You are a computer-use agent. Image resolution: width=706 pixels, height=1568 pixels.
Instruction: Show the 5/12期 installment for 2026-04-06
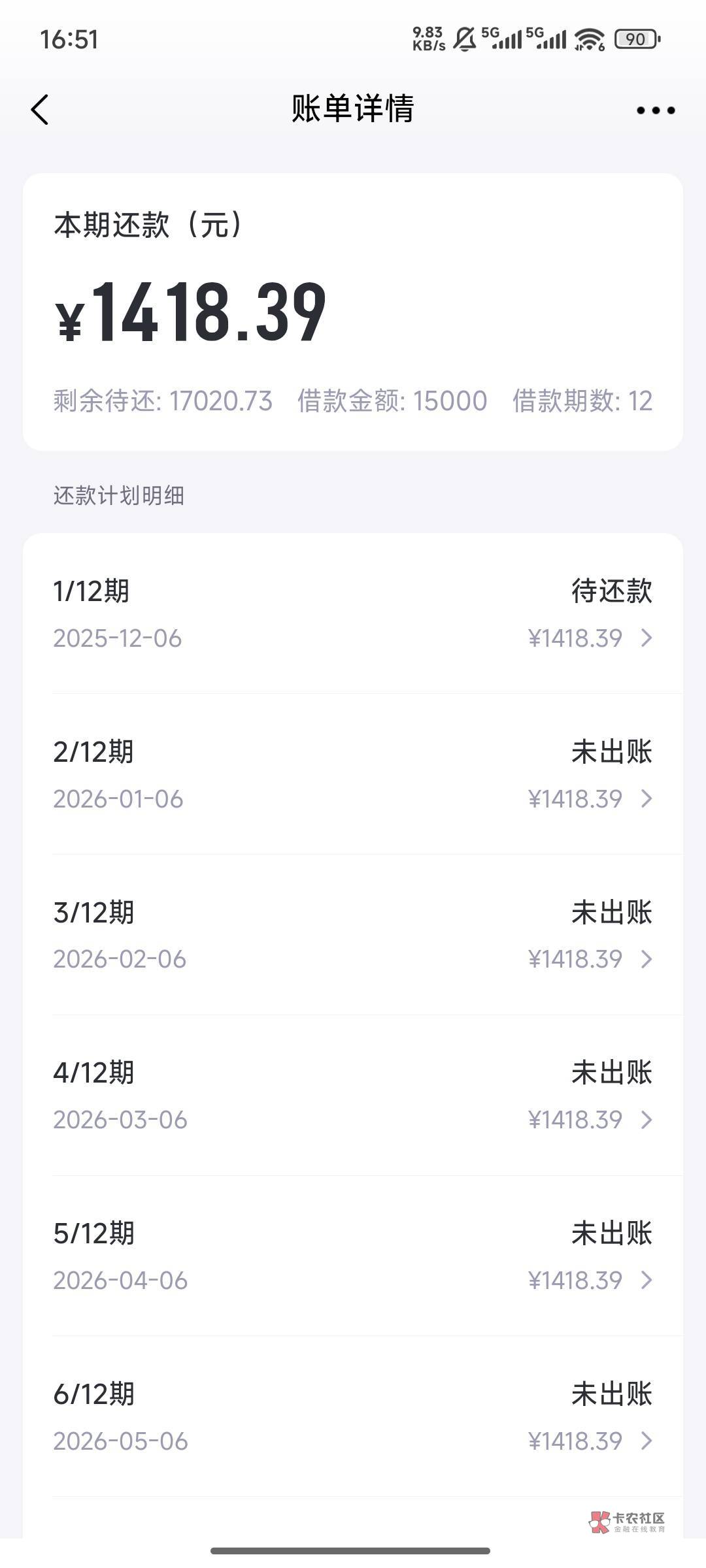pos(353,1256)
